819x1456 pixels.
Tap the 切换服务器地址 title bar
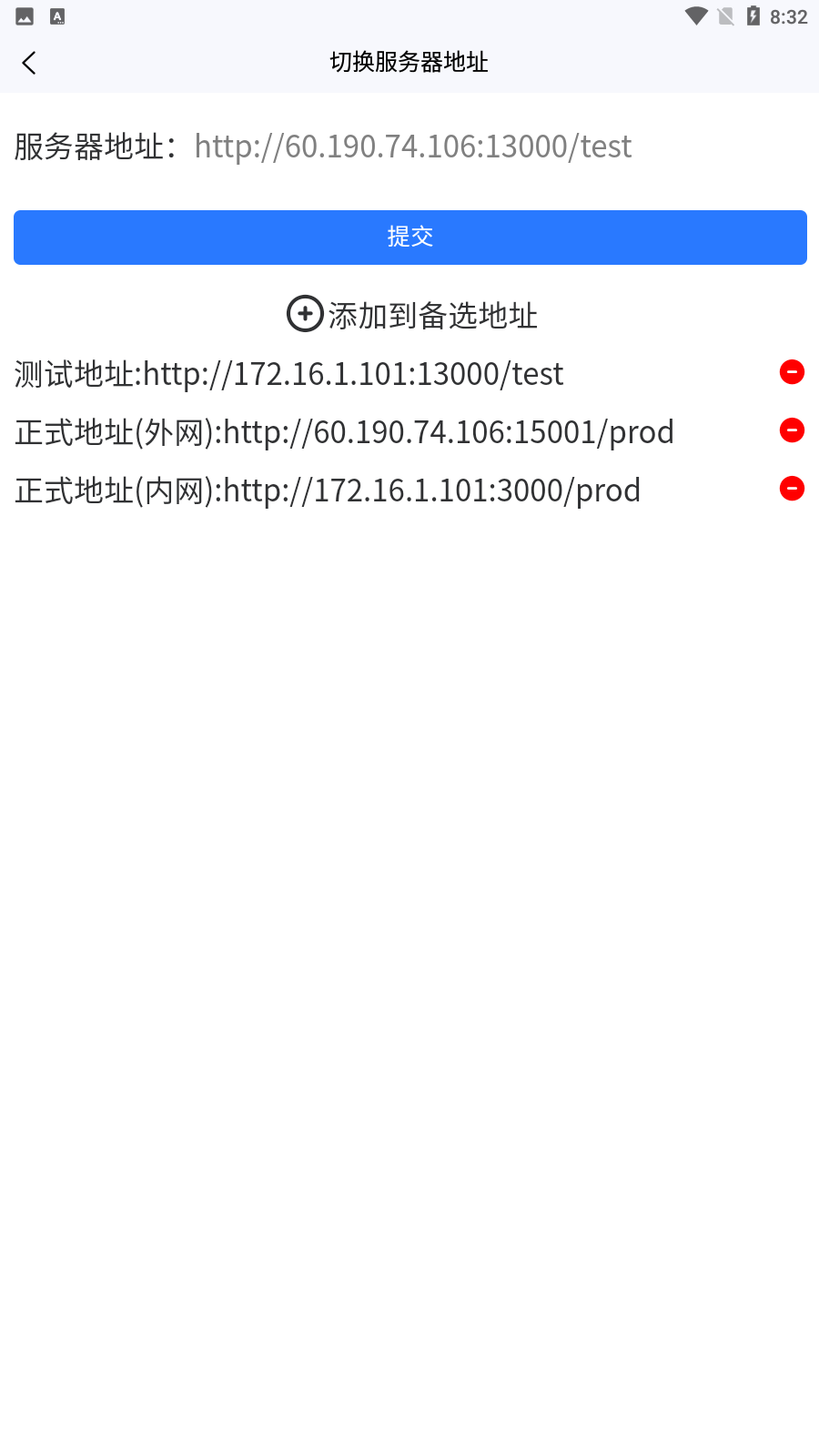pos(409,63)
